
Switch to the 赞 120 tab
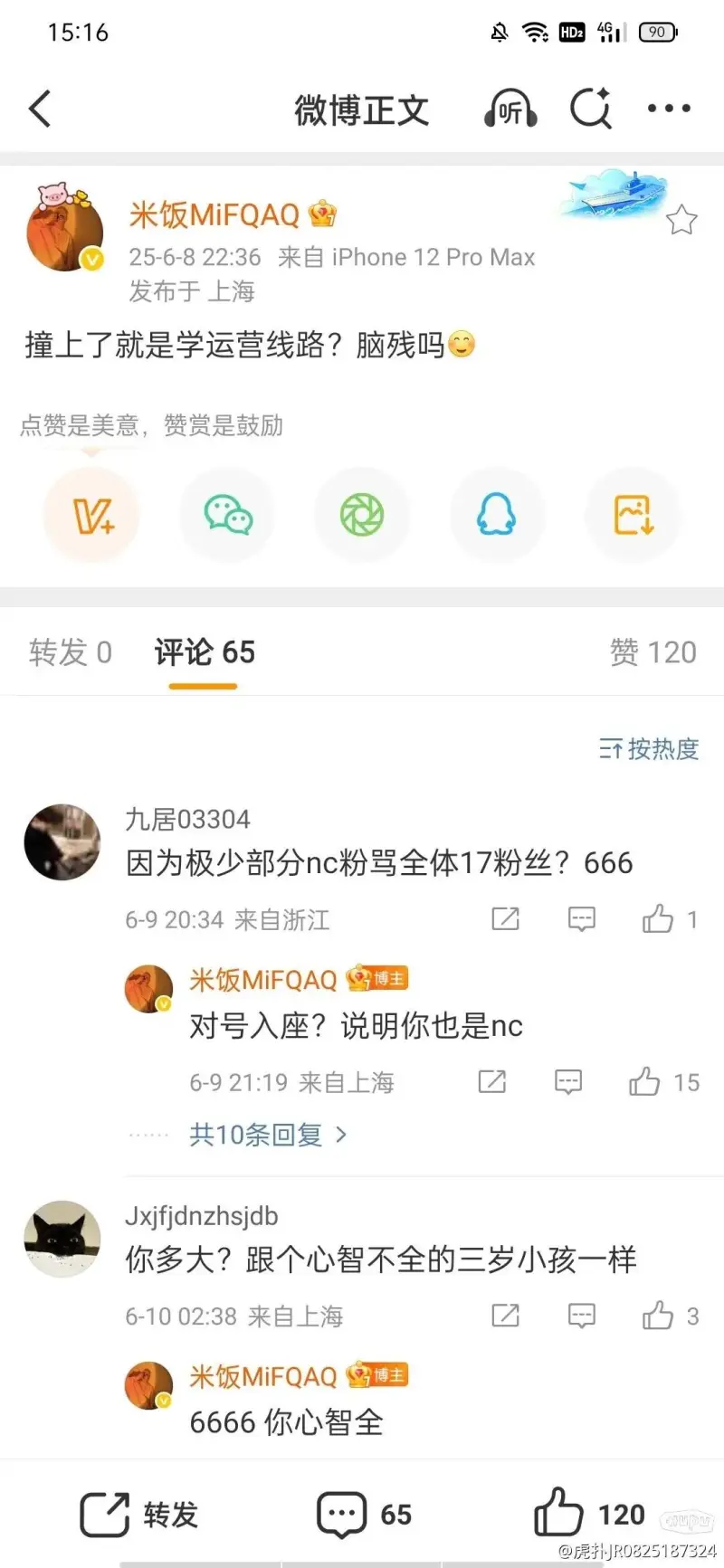tap(653, 652)
